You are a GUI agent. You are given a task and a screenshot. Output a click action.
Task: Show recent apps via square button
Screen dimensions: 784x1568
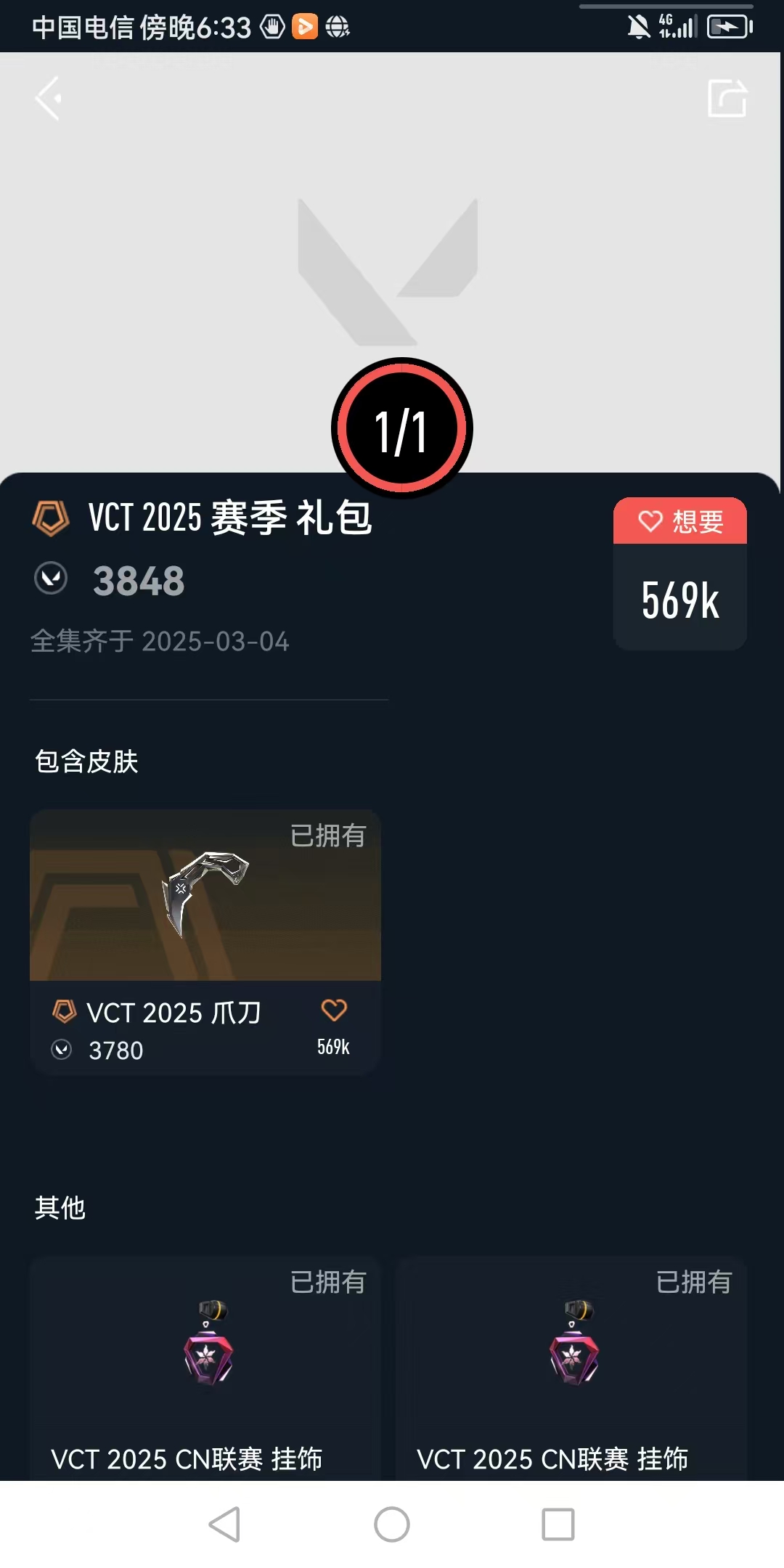pyautogui.click(x=558, y=1524)
